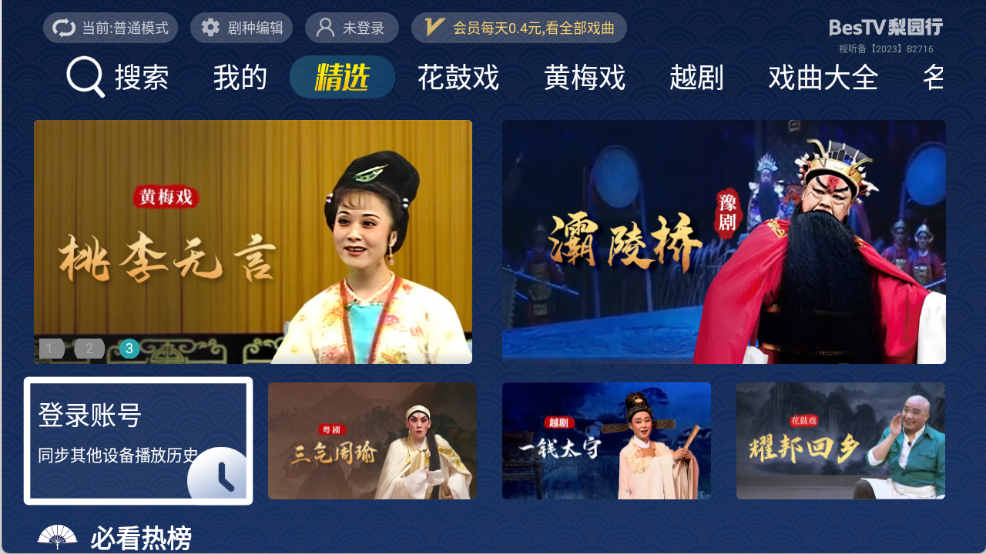This screenshot has height=554, width=986.
Task: Switch to 戏曲大全 tab
Action: click(822, 77)
